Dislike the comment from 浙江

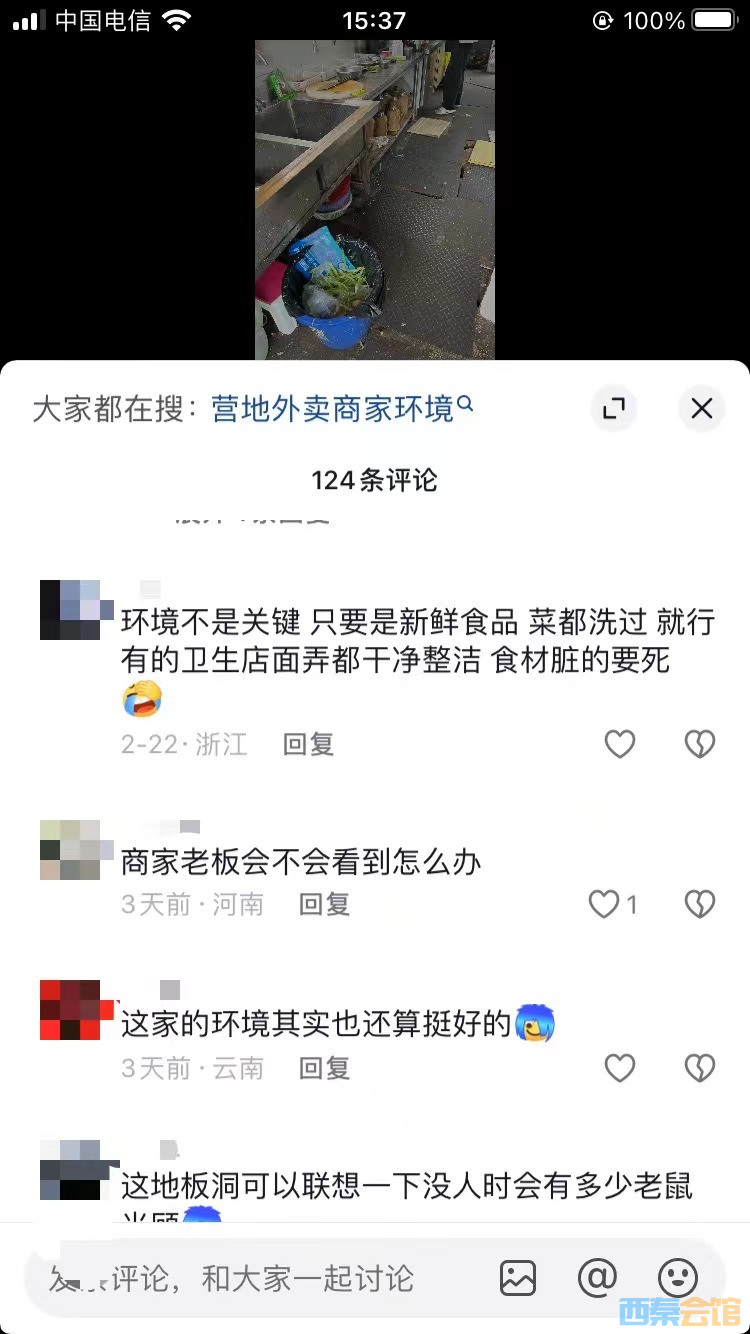[699, 744]
